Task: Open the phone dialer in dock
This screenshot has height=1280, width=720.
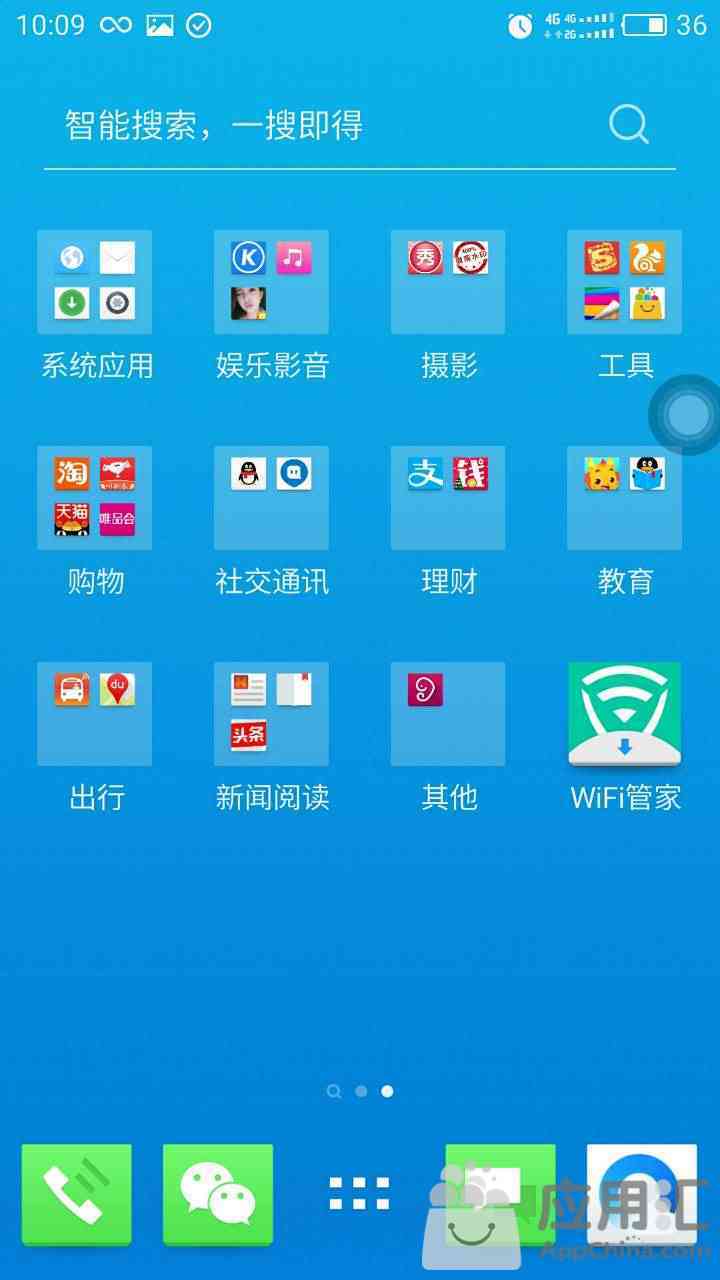Action: click(x=77, y=1194)
